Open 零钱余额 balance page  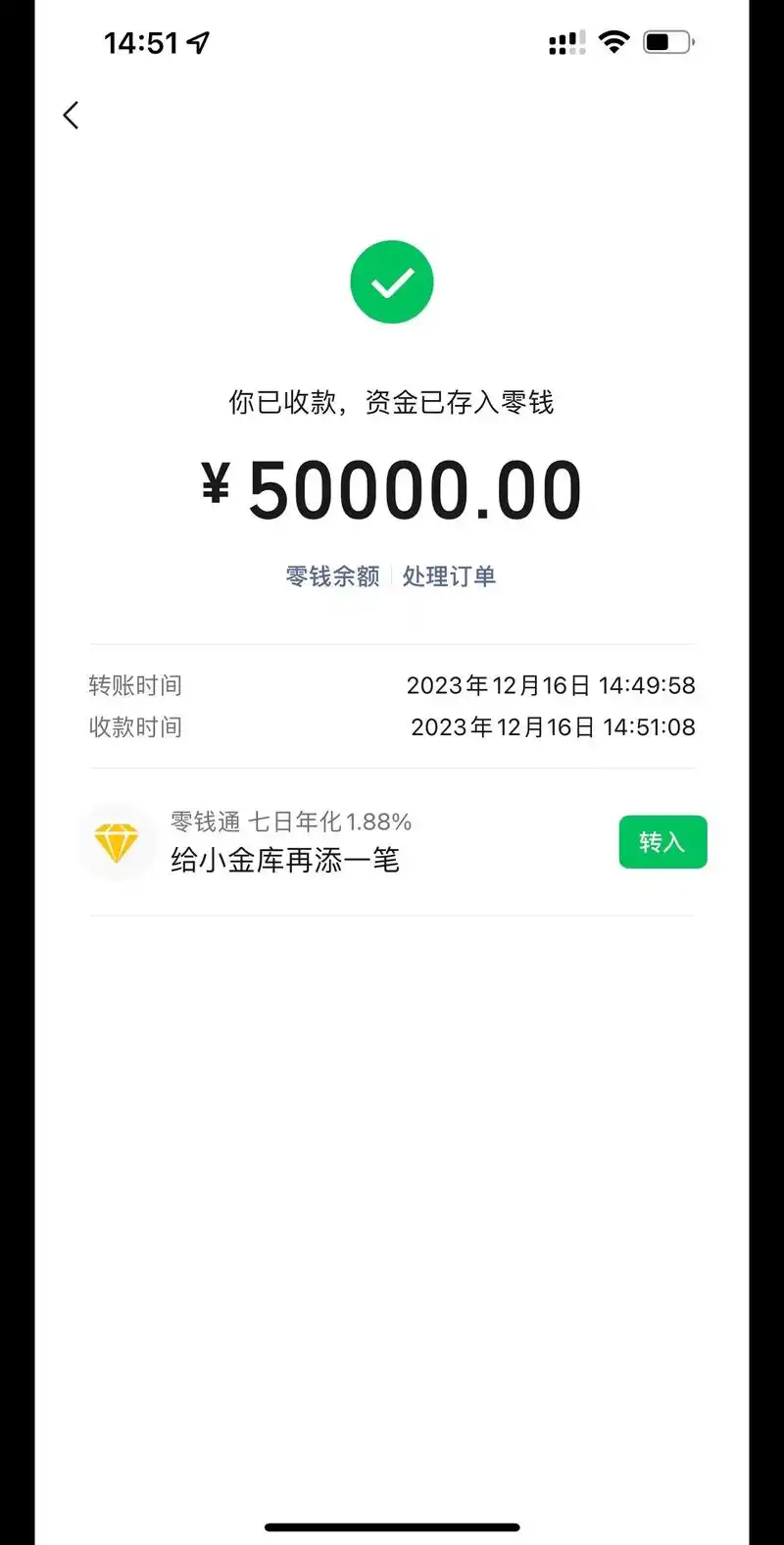(x=332, y=576)
